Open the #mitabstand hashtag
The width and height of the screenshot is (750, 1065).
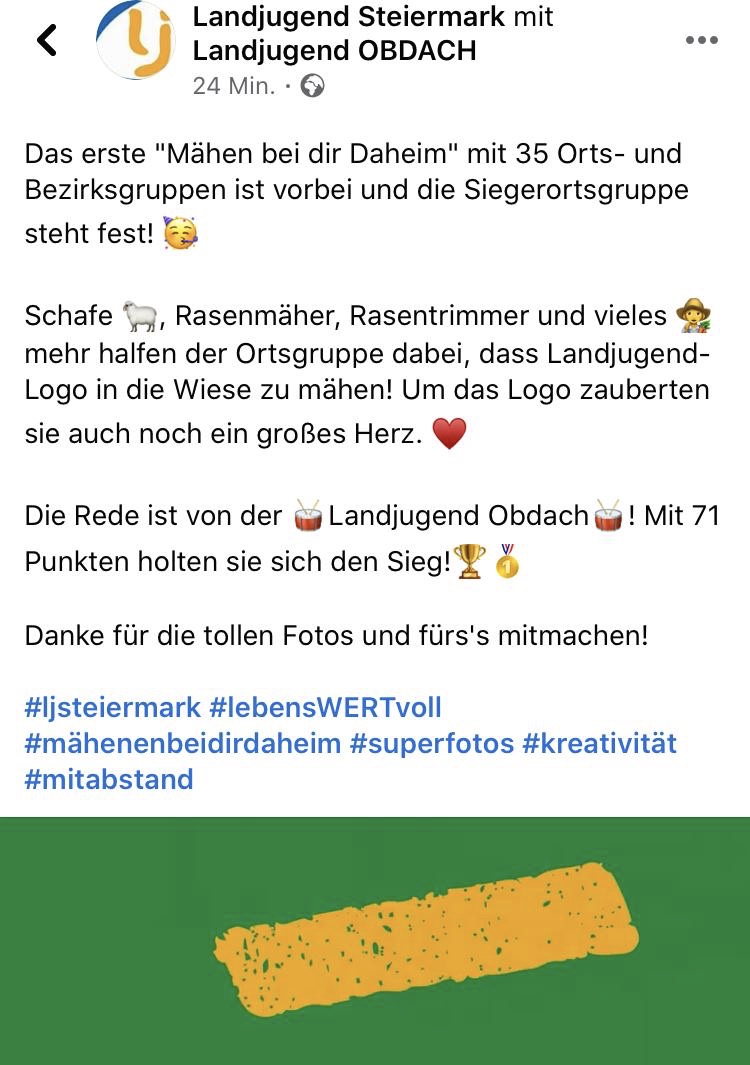tap(109, 779)
